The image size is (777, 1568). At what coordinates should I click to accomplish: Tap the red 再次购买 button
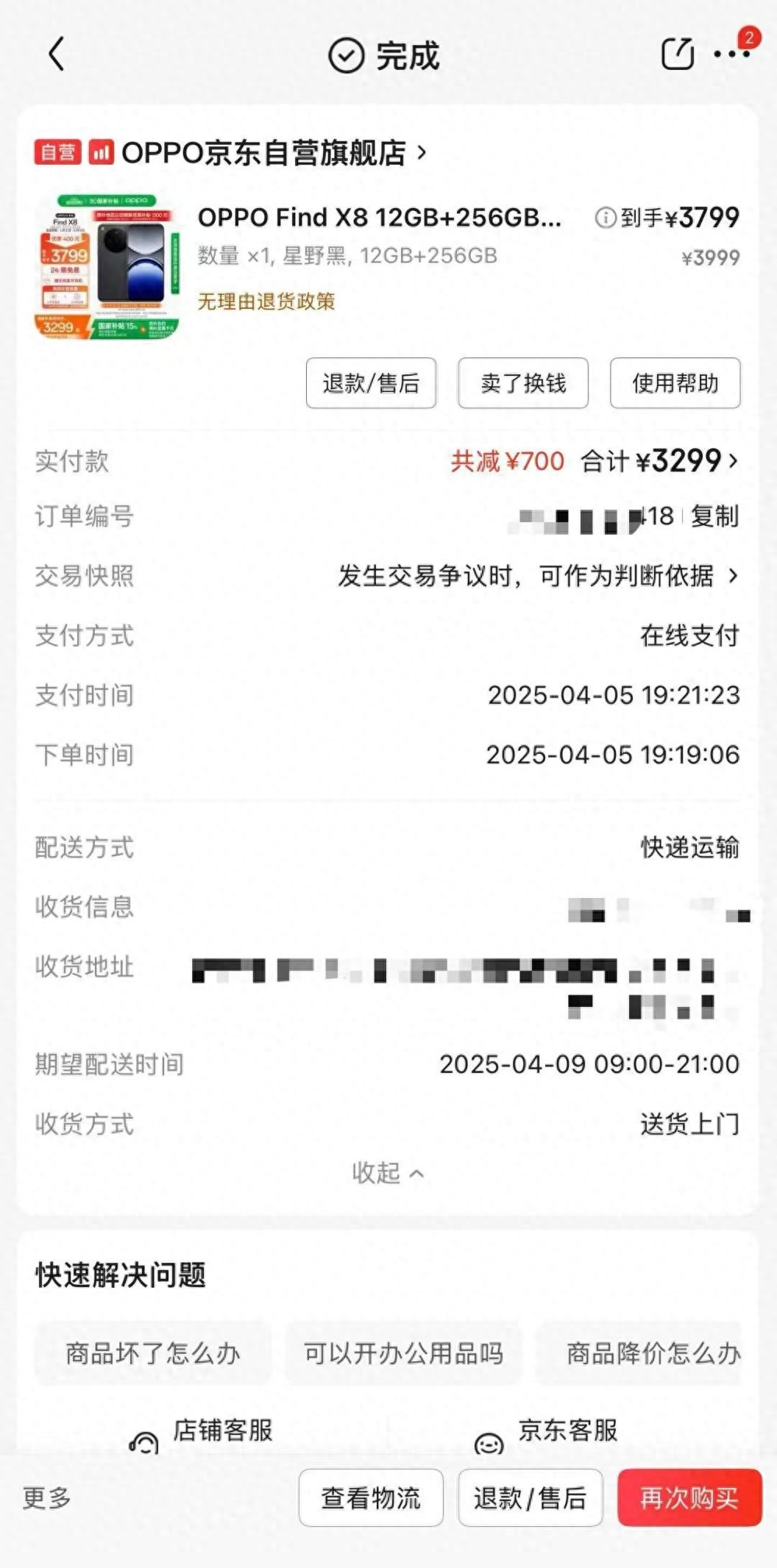coord(689,1498)
